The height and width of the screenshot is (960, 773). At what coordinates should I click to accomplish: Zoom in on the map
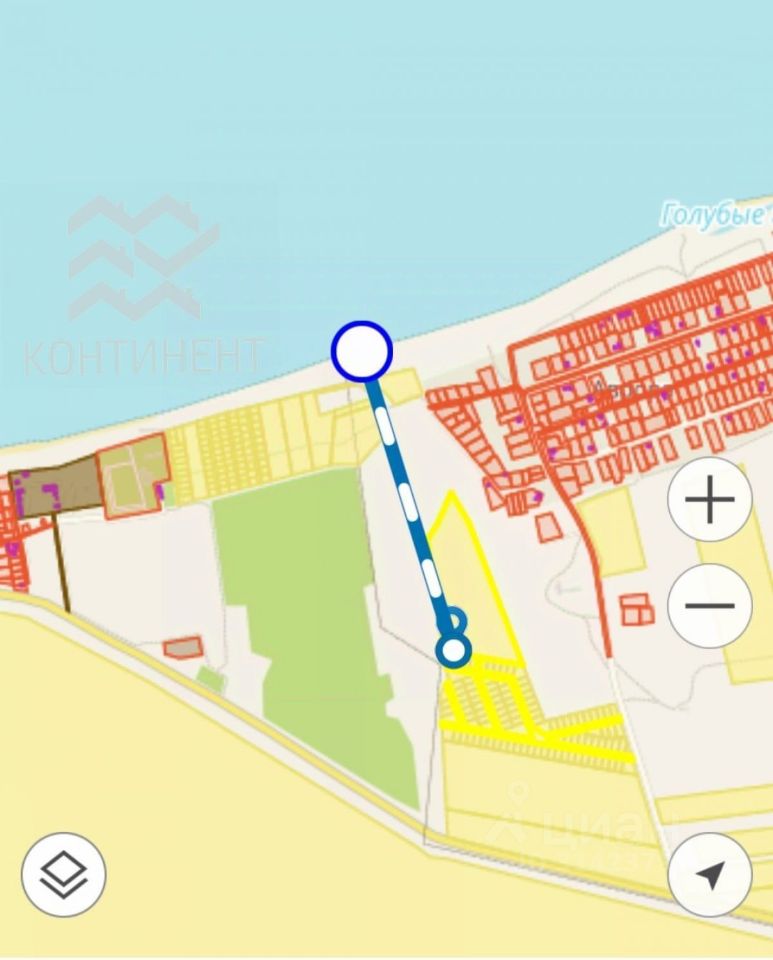[x=709, y=499]
